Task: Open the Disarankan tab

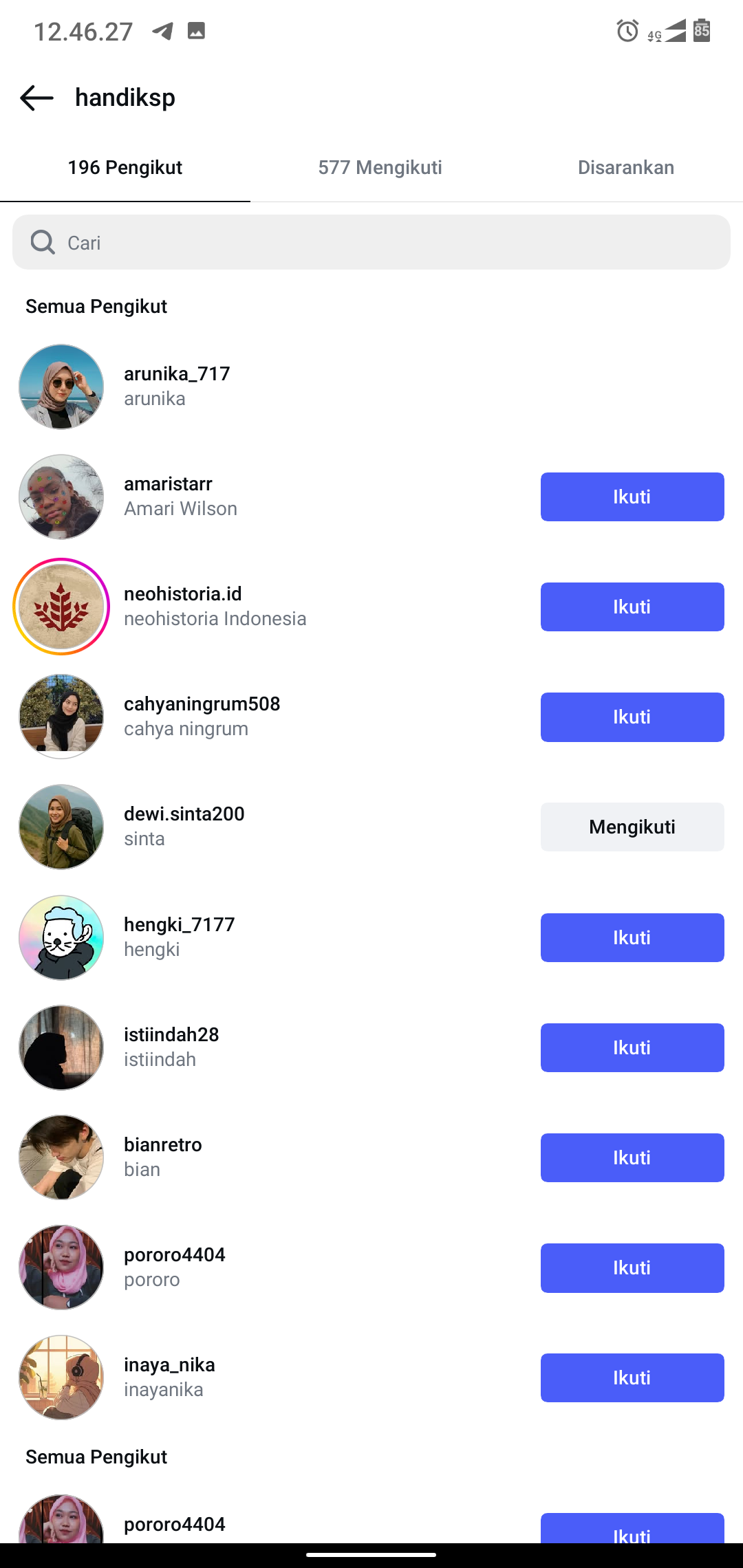Action: point(625,168)
